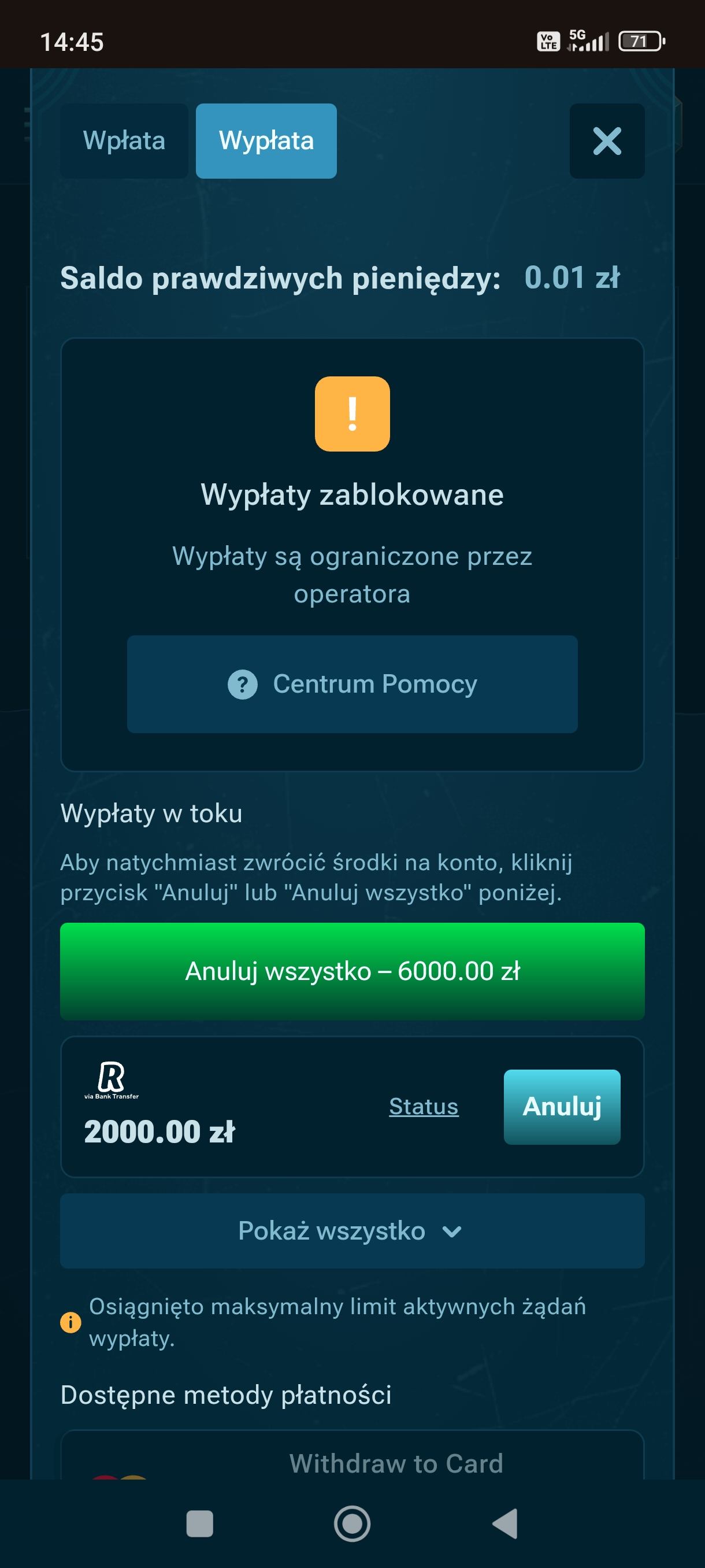Tap Anuluj wszystko – 6000.00 zł
The image size is (705, 1568).
tap(351, 971)
